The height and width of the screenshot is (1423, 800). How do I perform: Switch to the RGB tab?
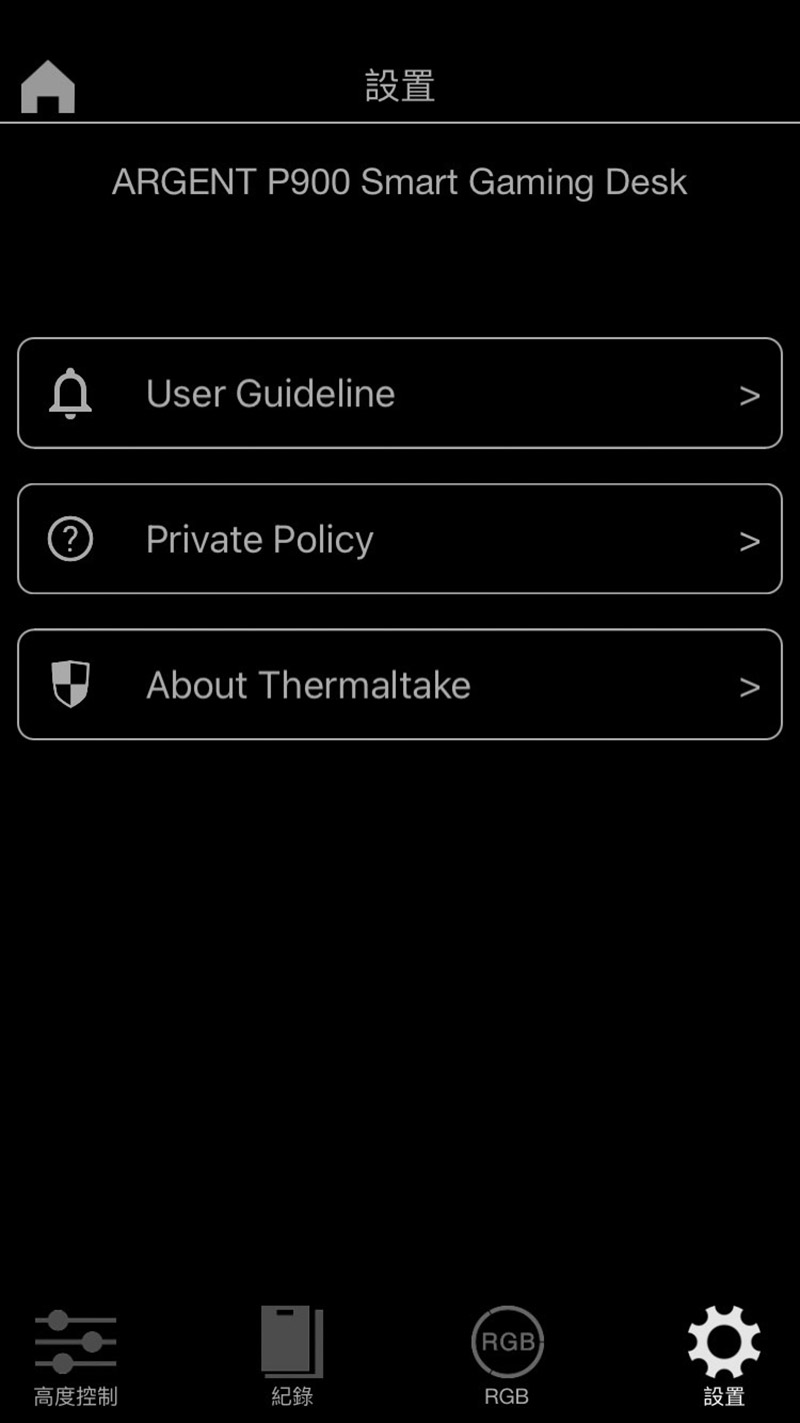507,1356
